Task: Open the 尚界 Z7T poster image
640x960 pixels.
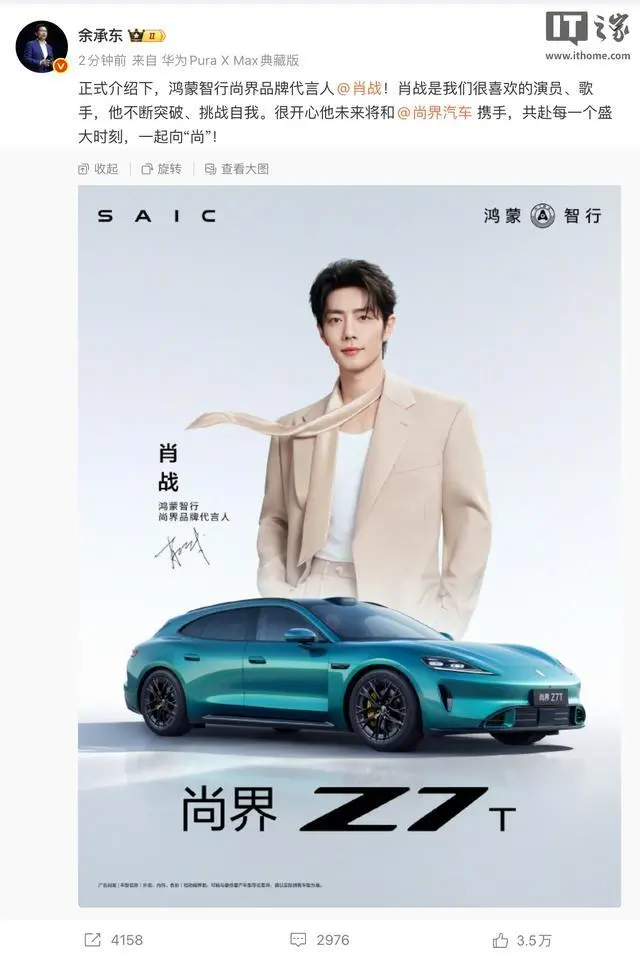Action: coord(349,545)
